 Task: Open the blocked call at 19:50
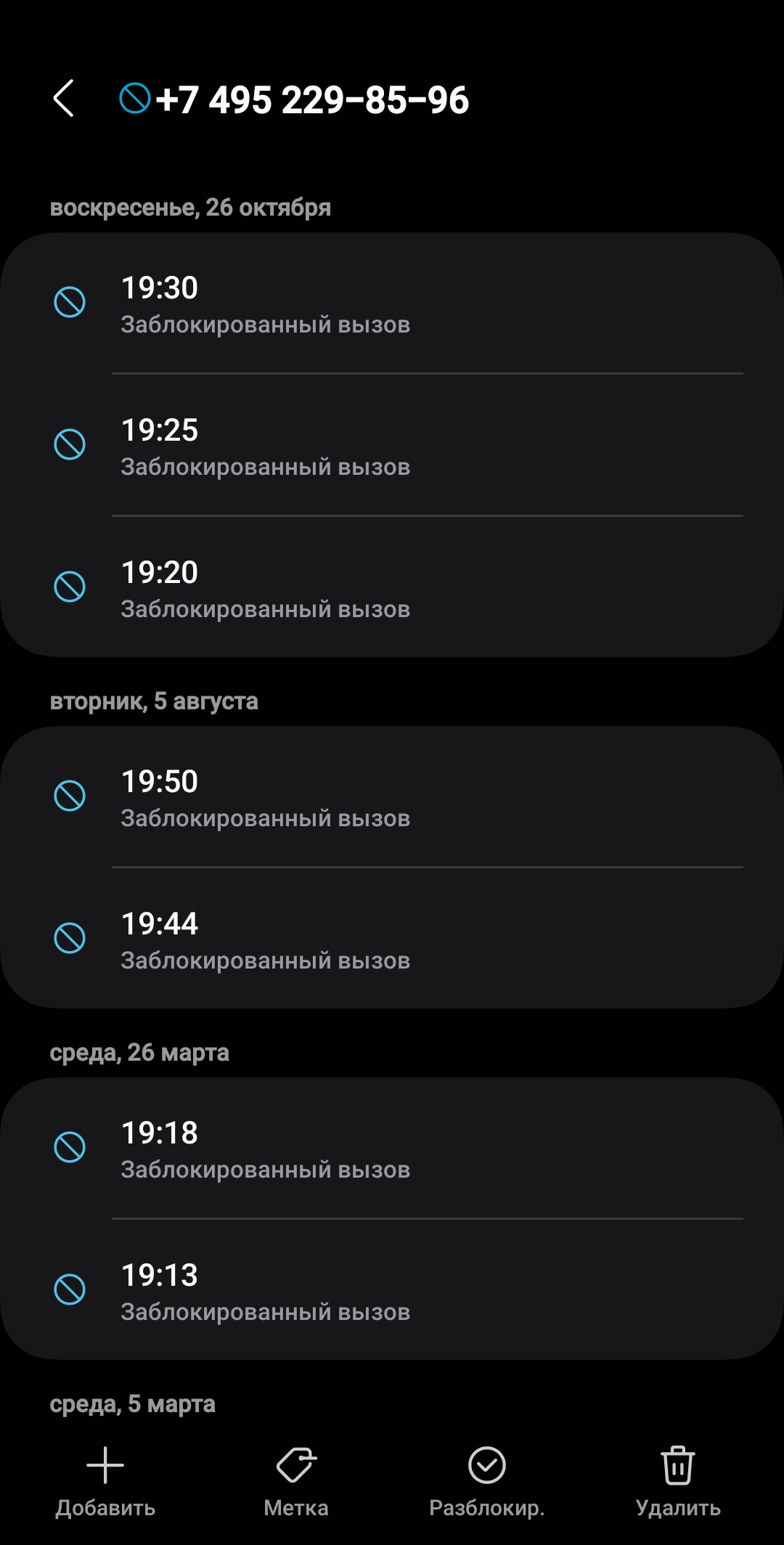click(392, 797)
